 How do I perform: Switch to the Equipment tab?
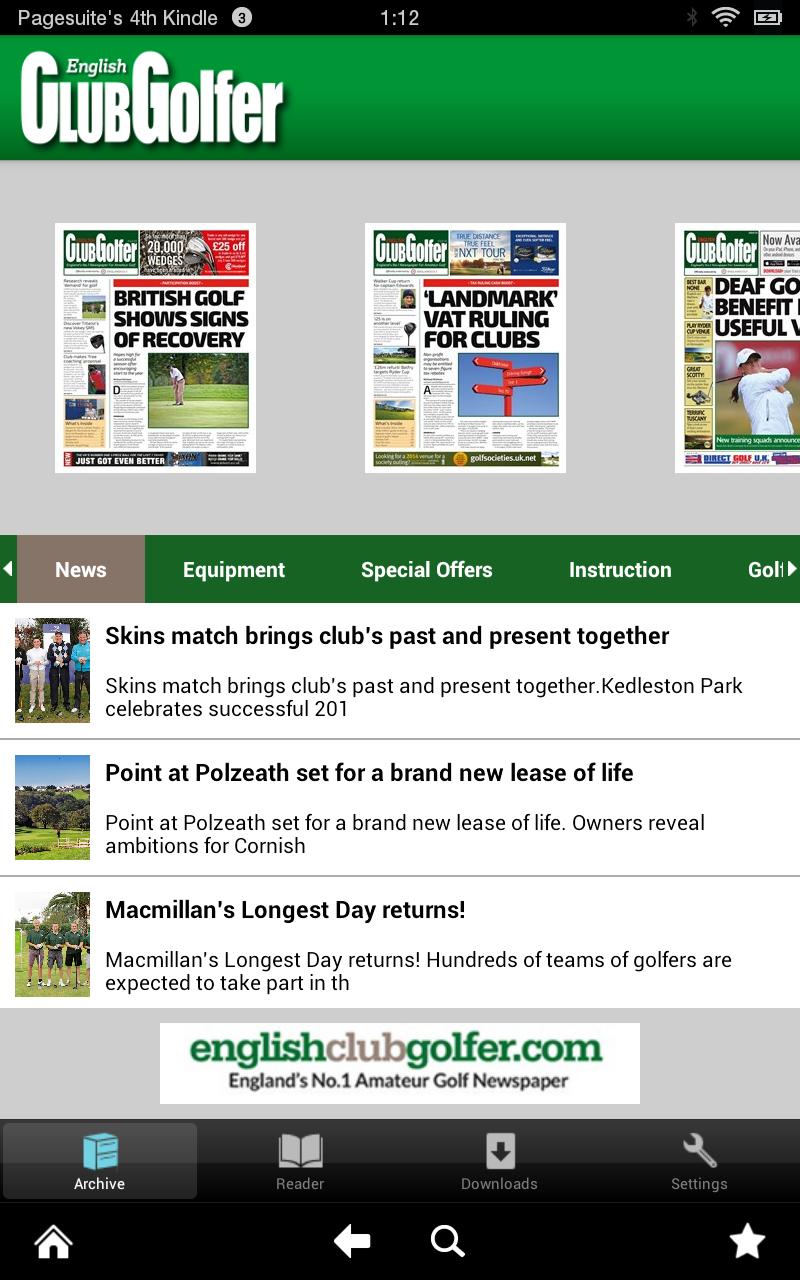(x=234, y=570)
